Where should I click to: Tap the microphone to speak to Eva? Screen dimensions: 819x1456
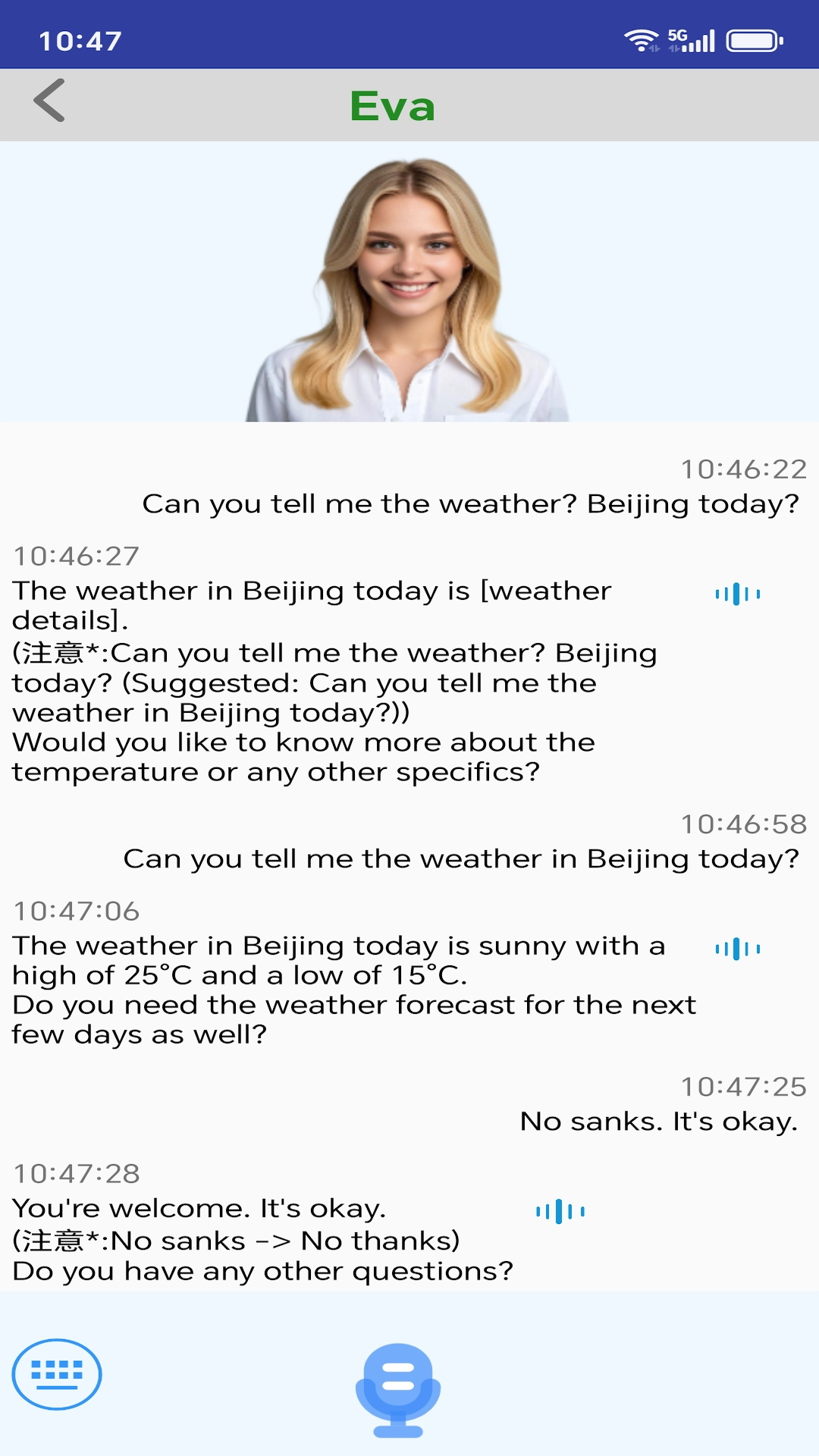tap(398, 1389)
